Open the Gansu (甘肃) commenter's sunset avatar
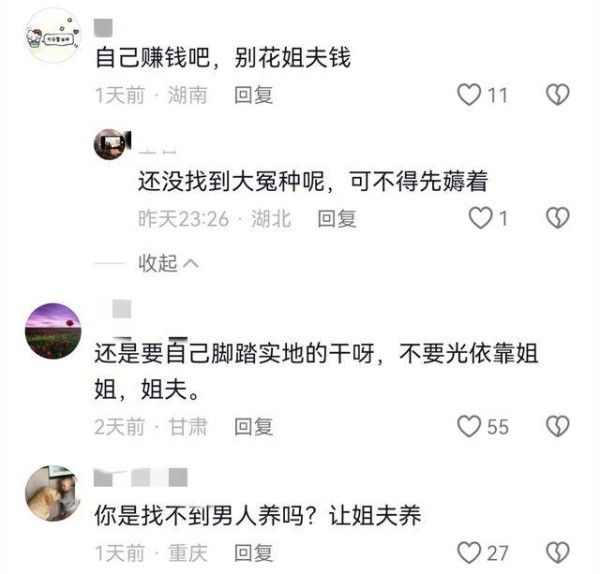This screenshot has height=574, width=600. coord(51,329)
